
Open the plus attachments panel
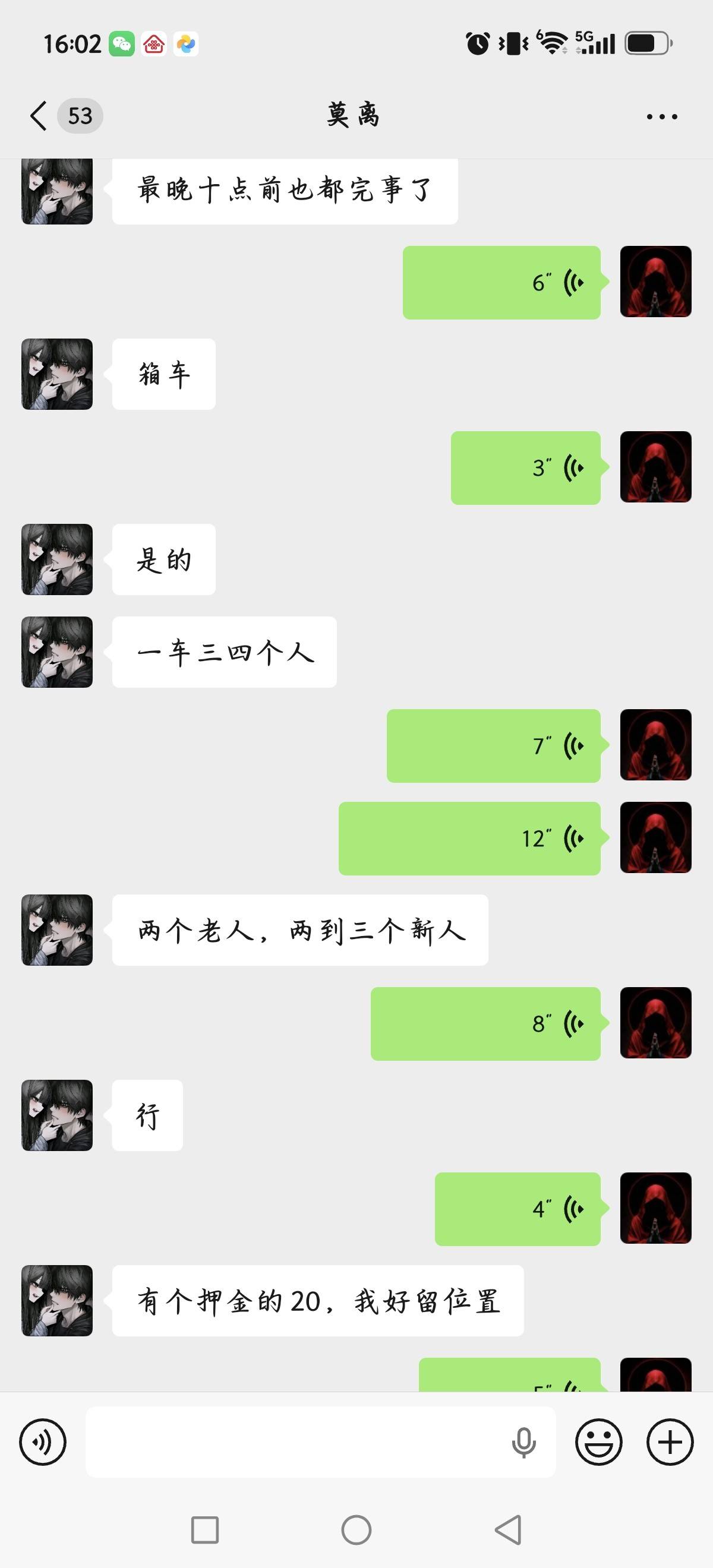[x=670, y=1441]
